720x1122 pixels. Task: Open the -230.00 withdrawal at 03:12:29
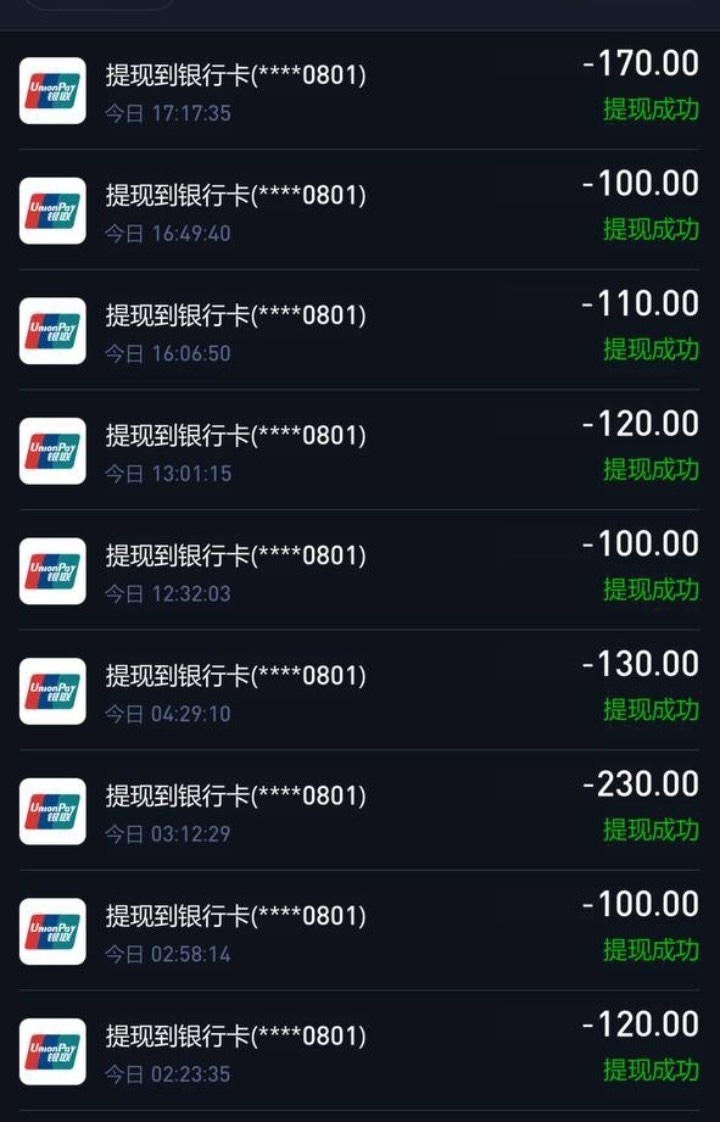360,810
